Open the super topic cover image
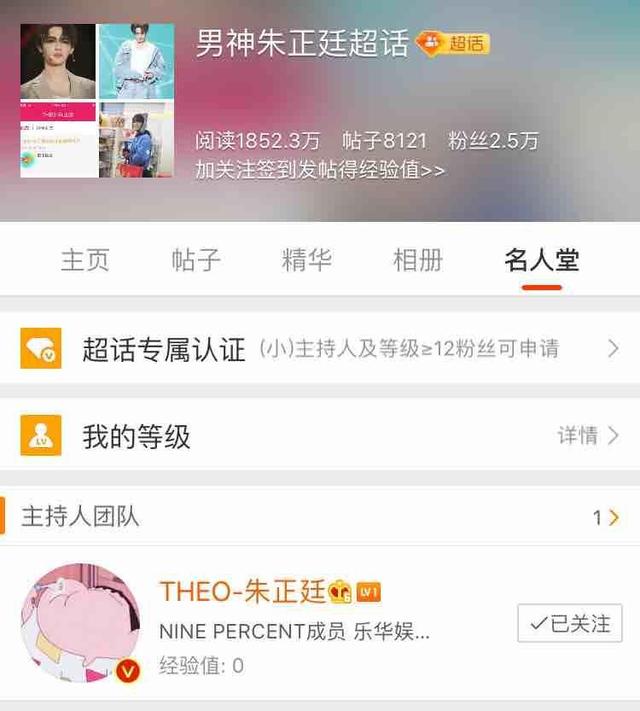640x711 pixels. [x=97, y=101]
